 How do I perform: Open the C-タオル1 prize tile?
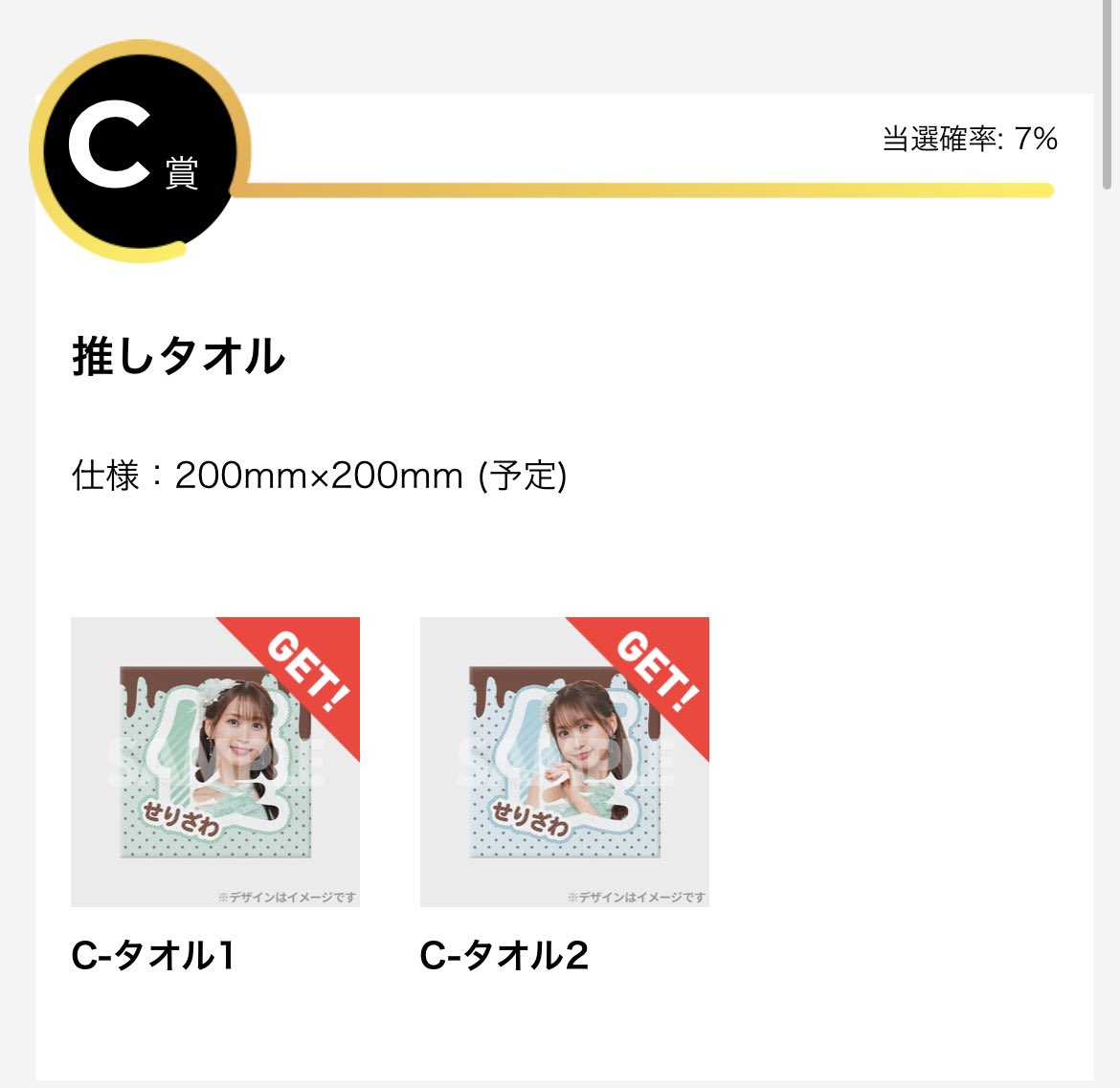pos(215,762)
